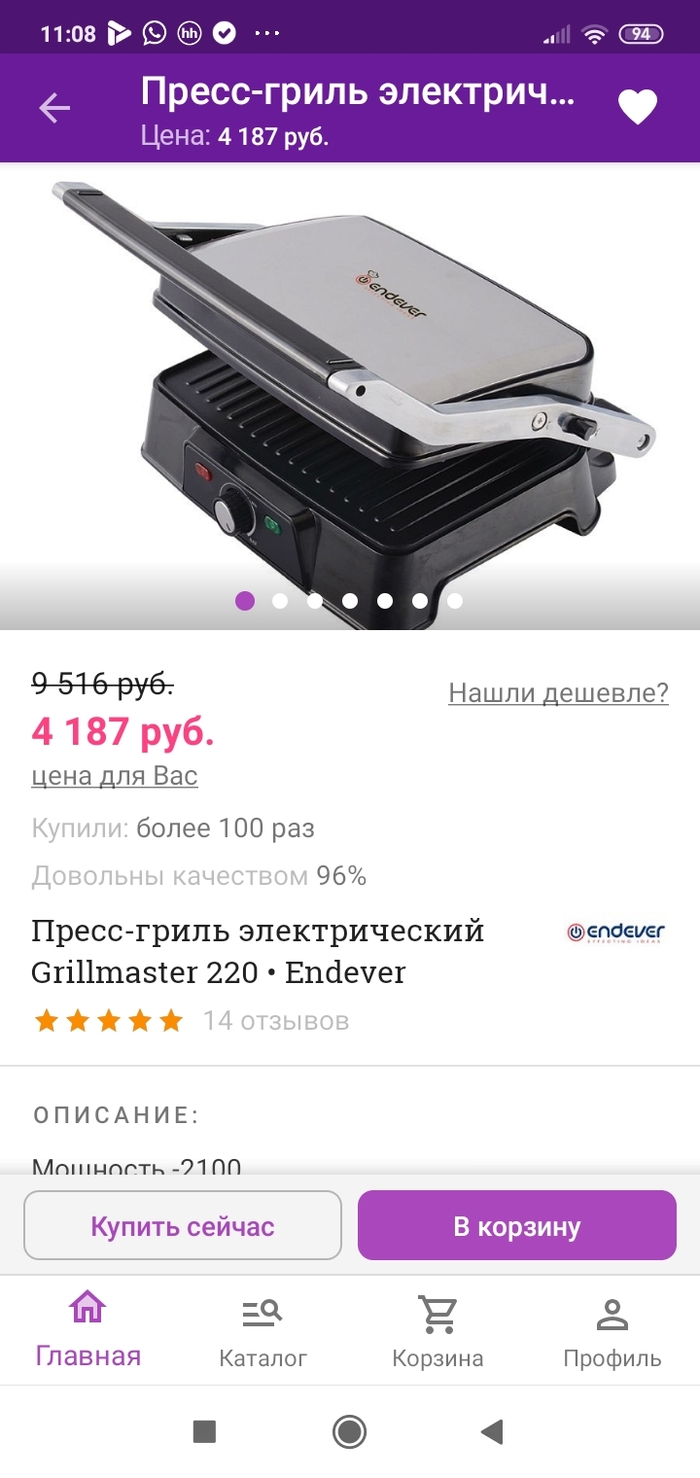Image resolution: width=700 pixels, height=1478 pixels.
Task: Tap the 'Нашли дешевле?' link
Action: point(558,692)
